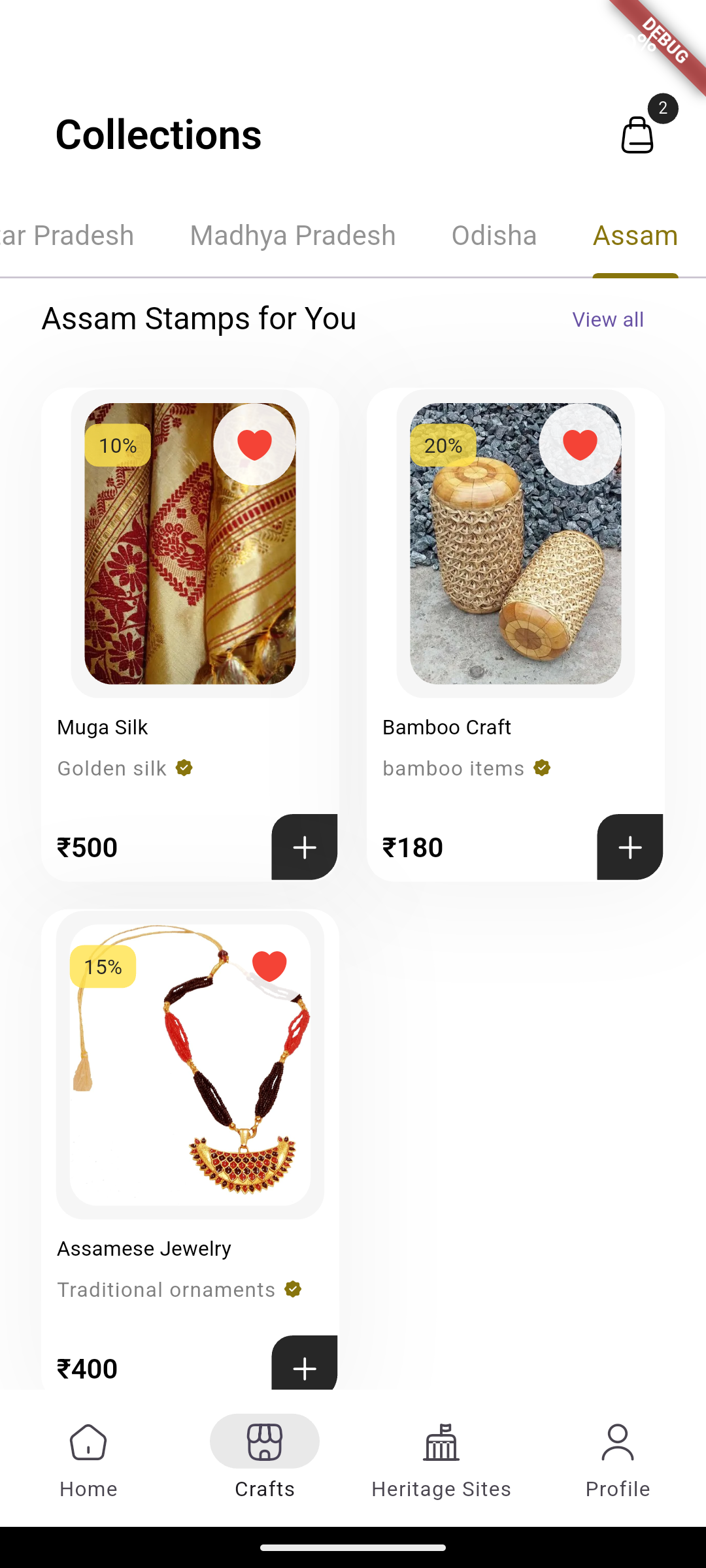
Task: Tap the 20% discount badge on Bamboo Craft
Action: (x=443, y=445)
